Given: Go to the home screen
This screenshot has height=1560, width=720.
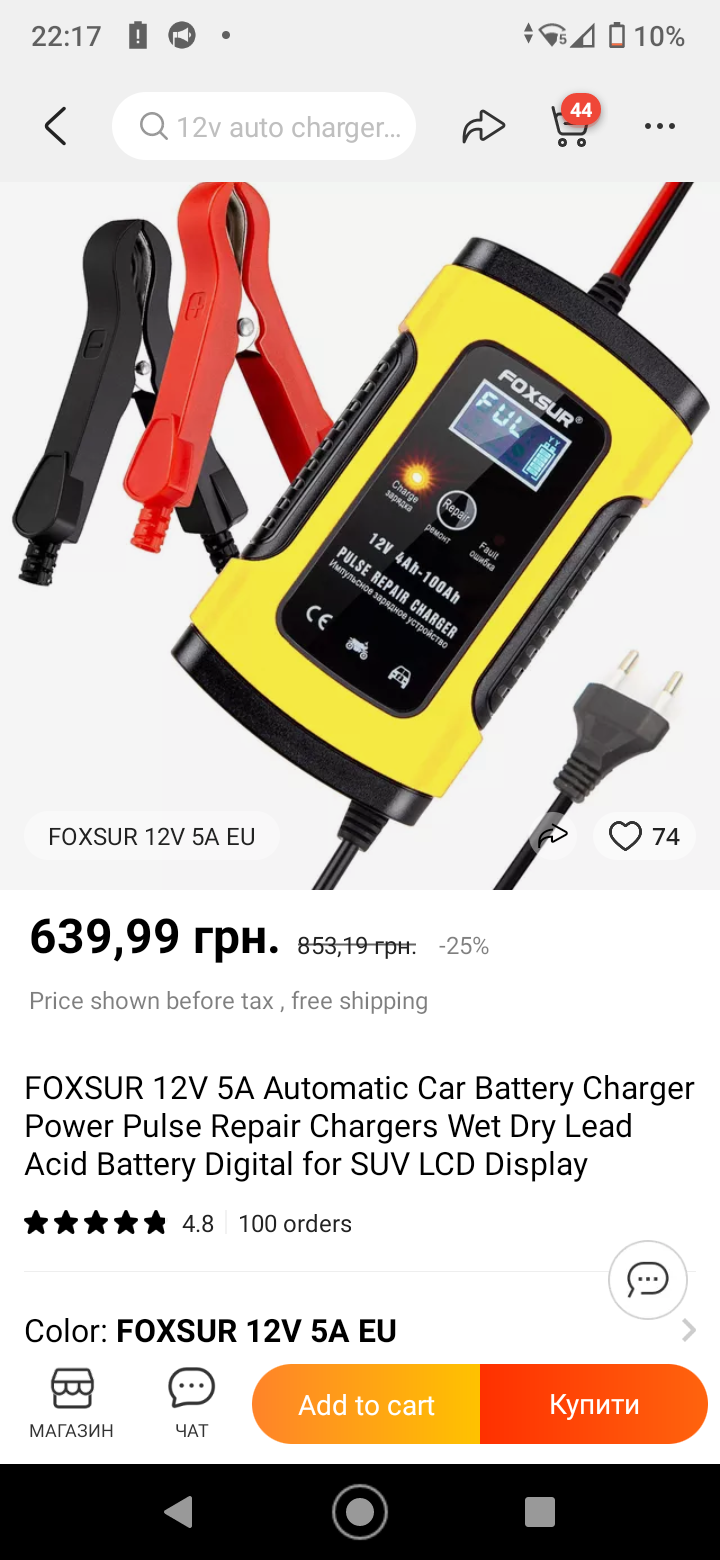Looking at the screenshot, I should click(x=360, y=1512).
